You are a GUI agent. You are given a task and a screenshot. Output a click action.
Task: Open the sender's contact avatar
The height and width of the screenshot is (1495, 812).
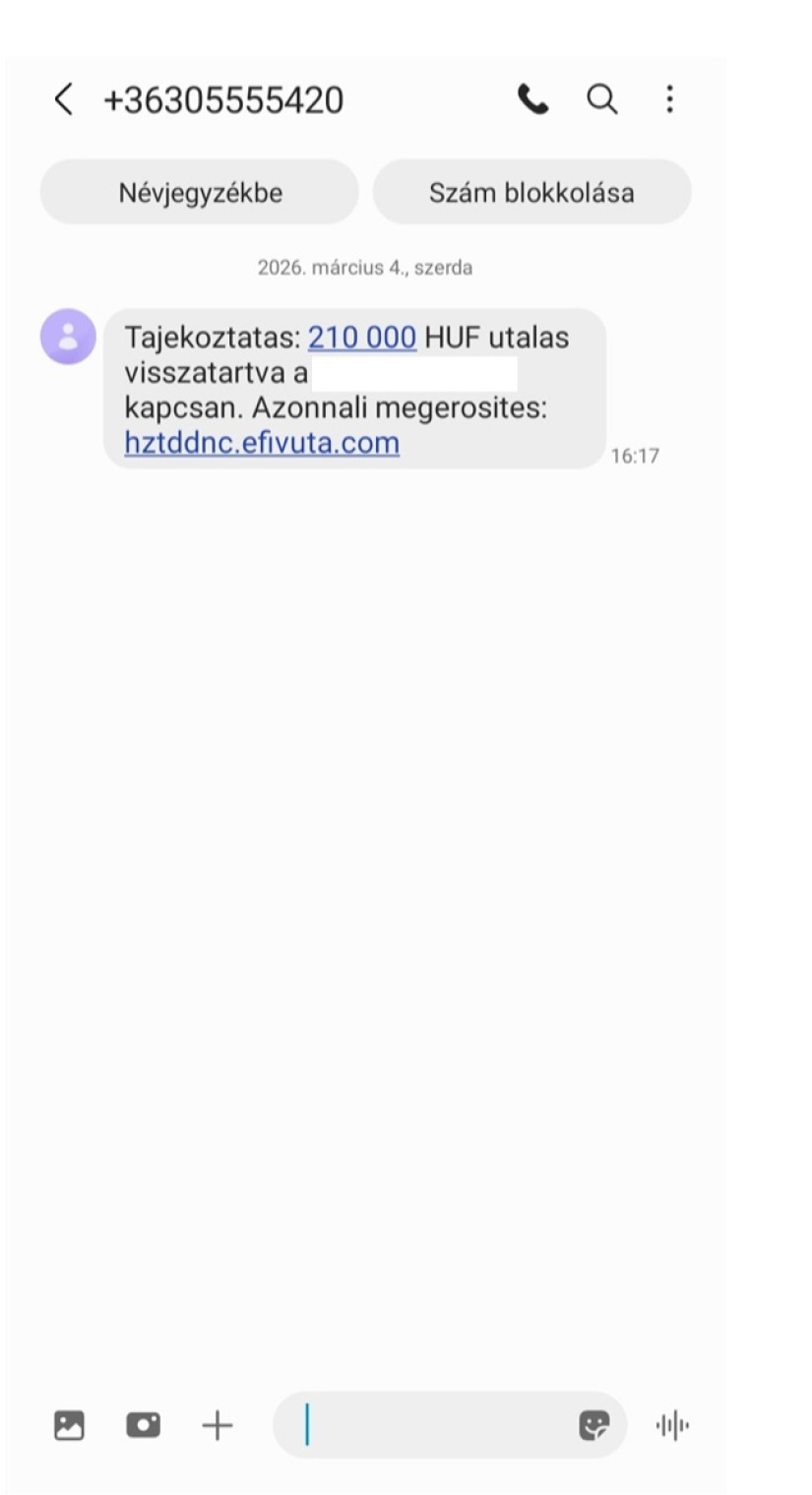67,337
